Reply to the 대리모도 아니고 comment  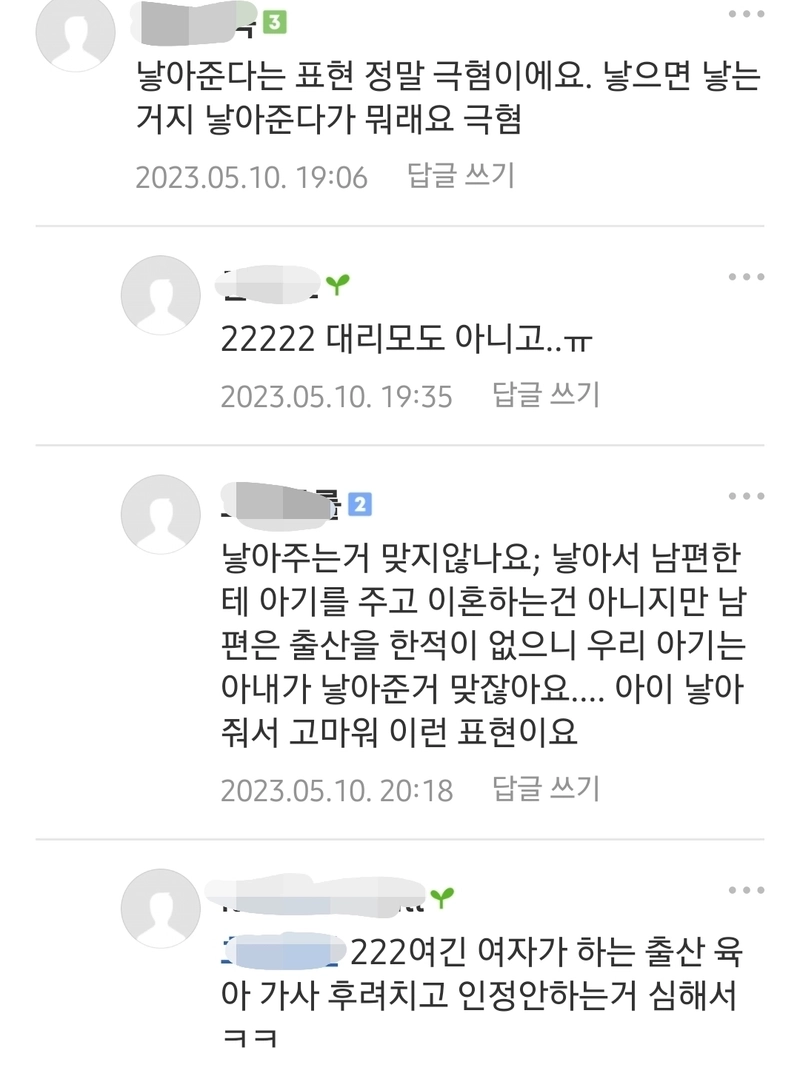coord(546,394)
